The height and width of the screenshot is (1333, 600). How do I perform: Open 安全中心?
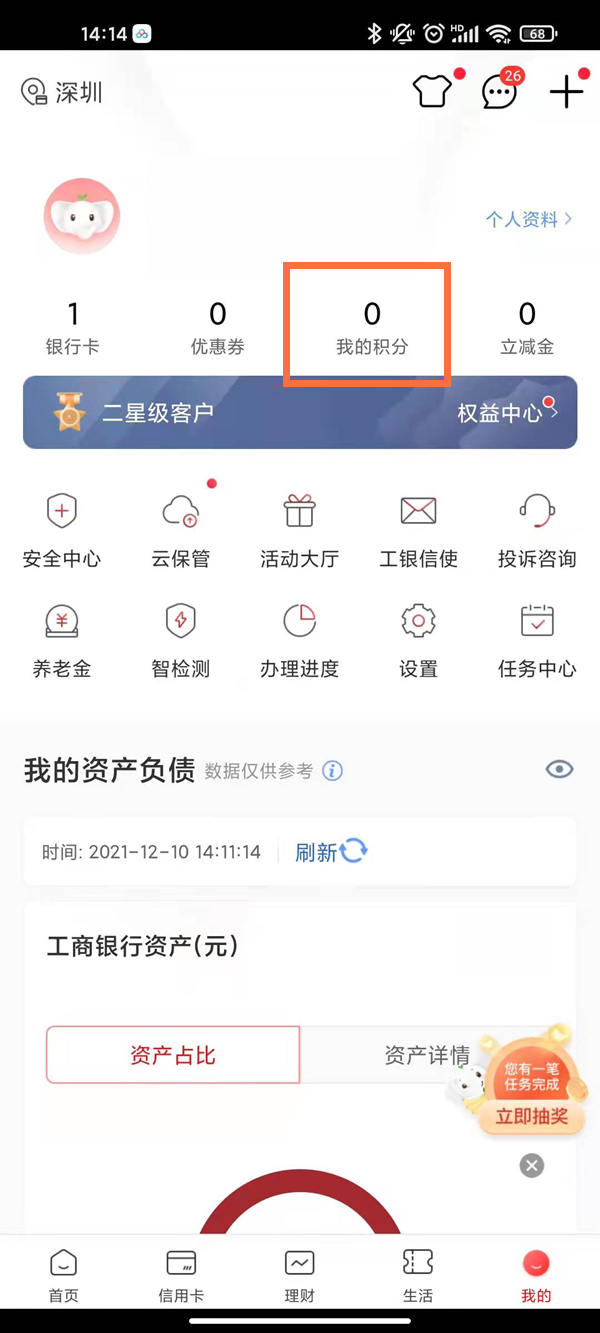point(62,528)
